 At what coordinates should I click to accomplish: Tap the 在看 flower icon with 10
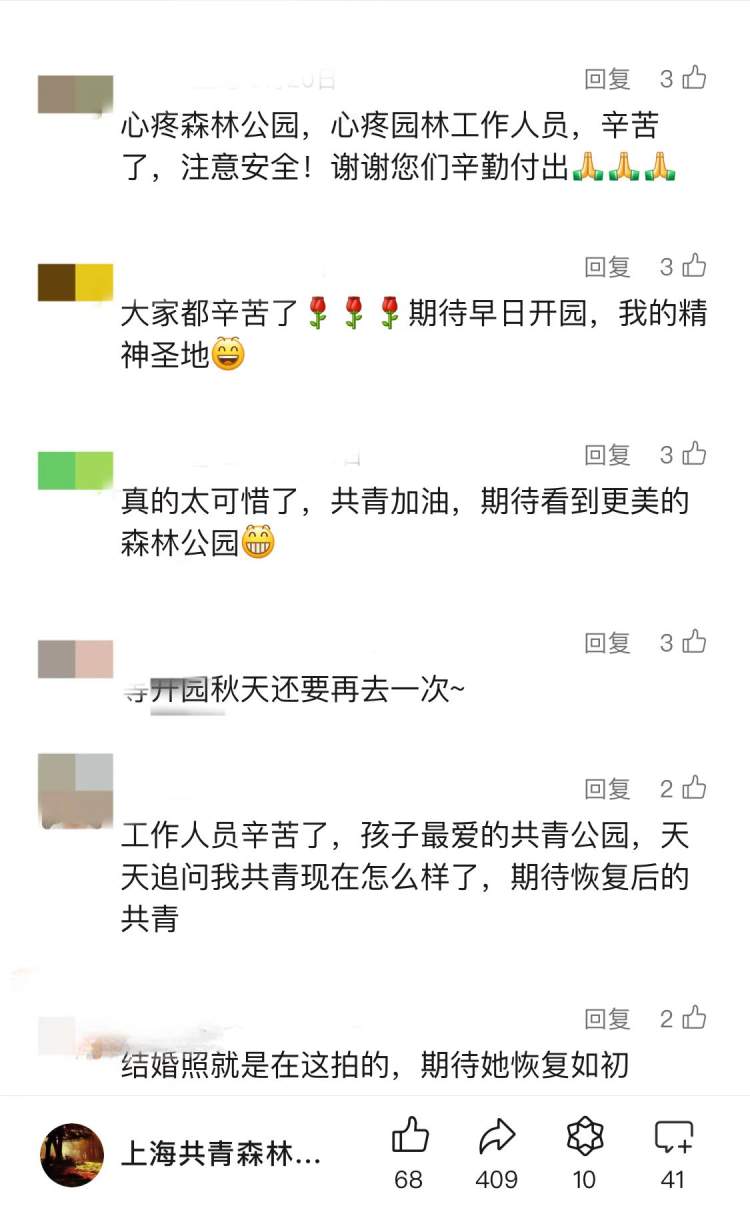coord(585,1138)
